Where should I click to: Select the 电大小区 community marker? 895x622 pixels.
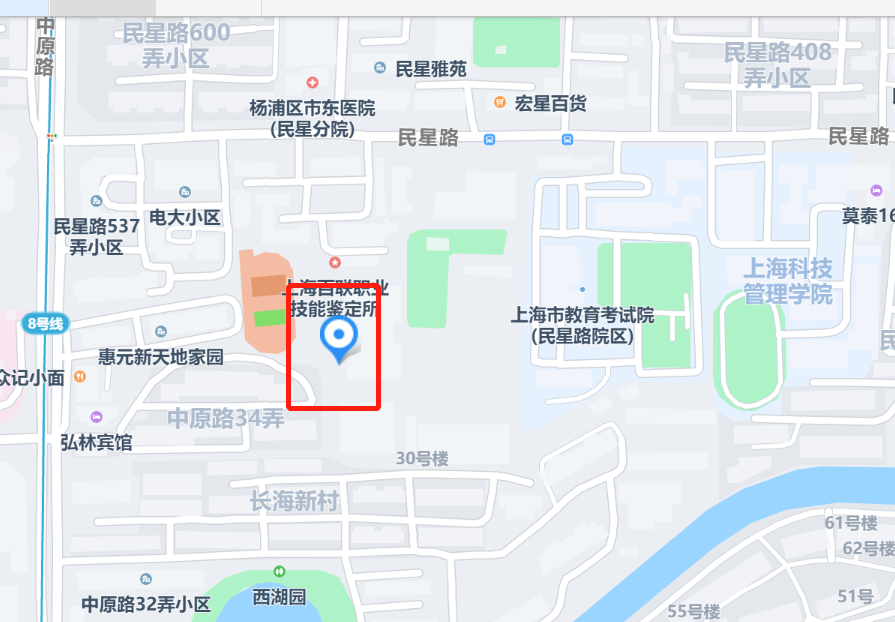[x=184, y=192]
